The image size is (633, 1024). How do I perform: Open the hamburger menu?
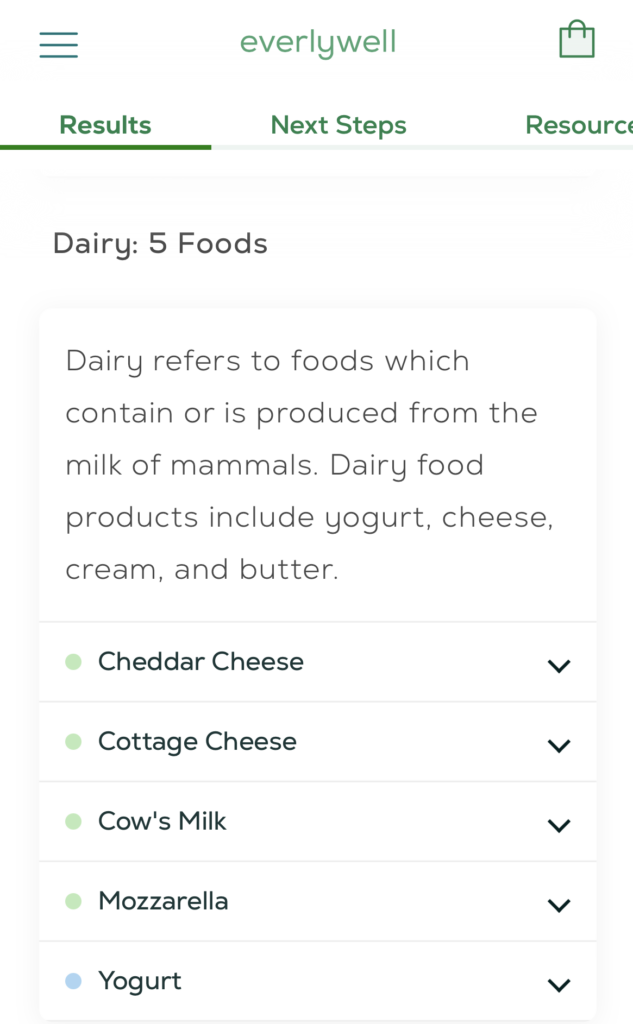tap(59, 44)
